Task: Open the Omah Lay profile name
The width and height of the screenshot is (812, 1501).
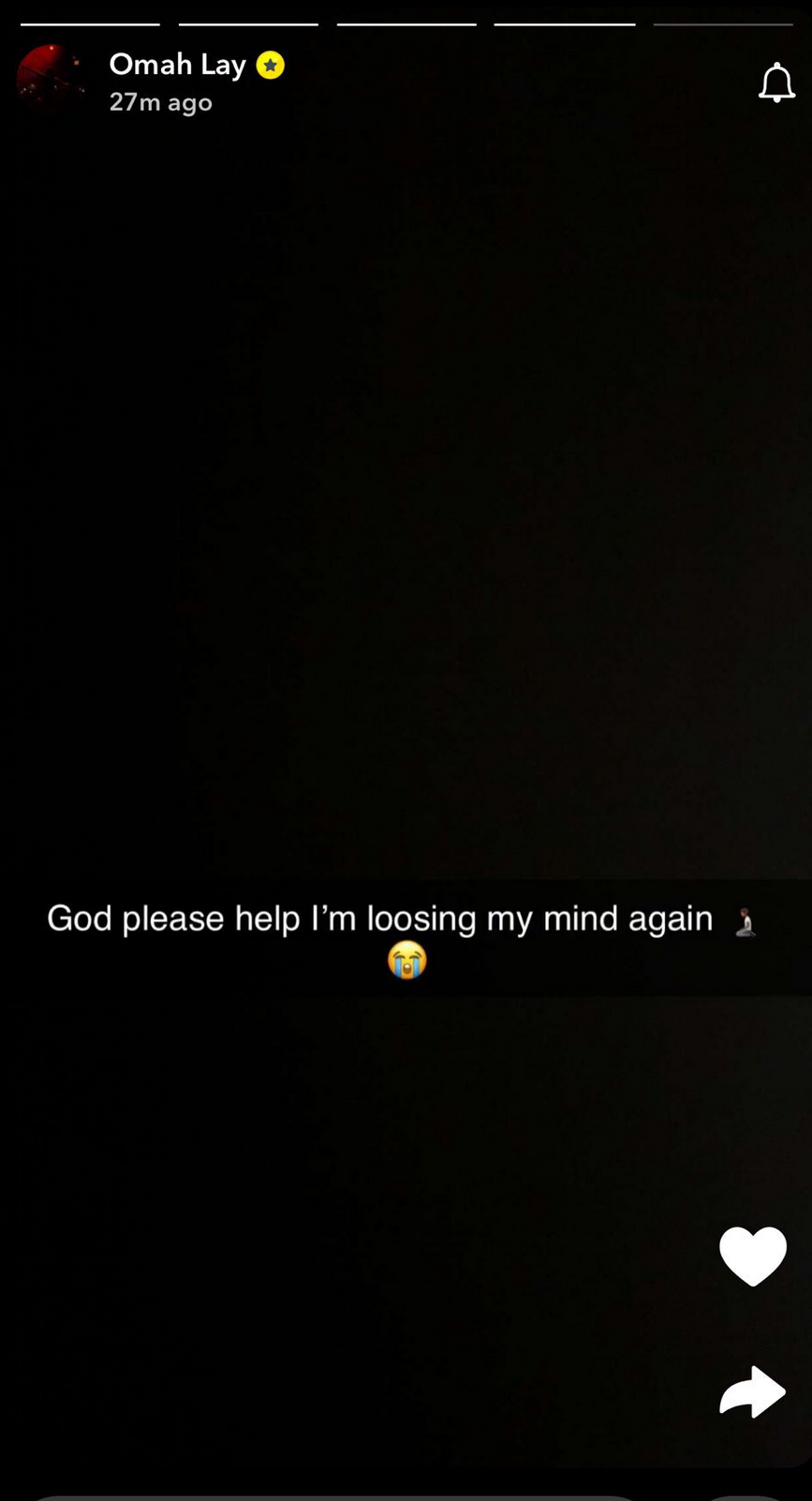Action: (x=177, y=65)
